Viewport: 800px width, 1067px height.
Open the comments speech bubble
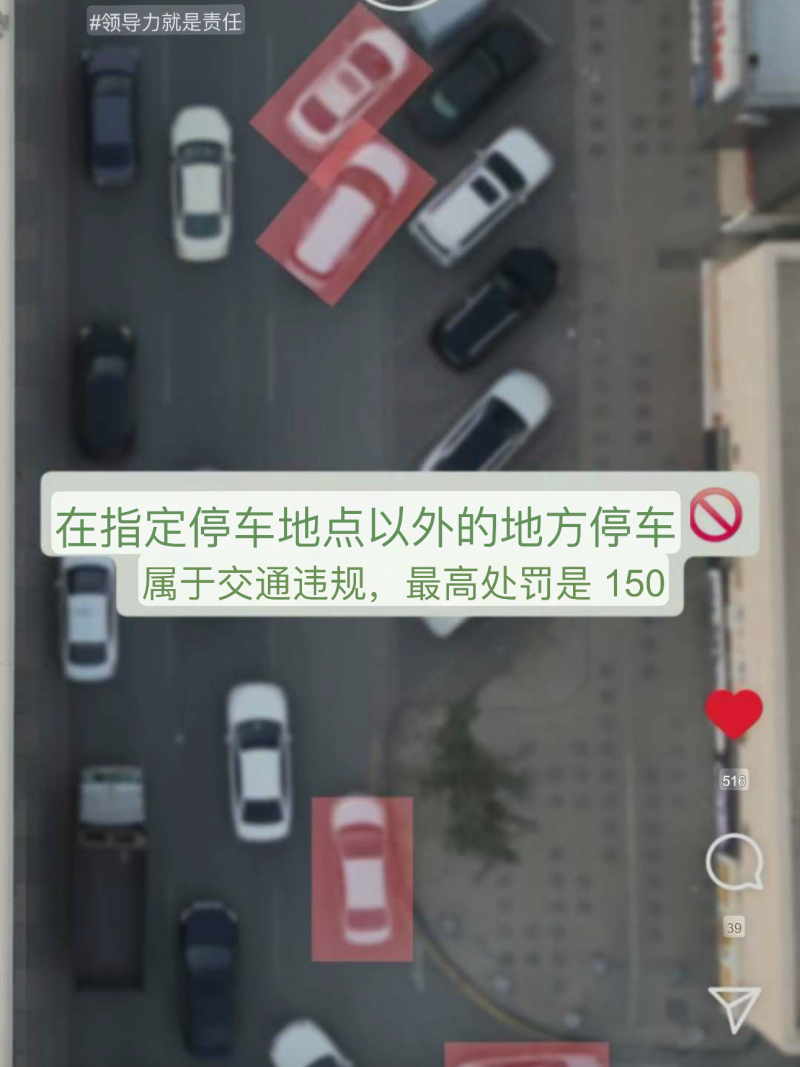[734, 862]
